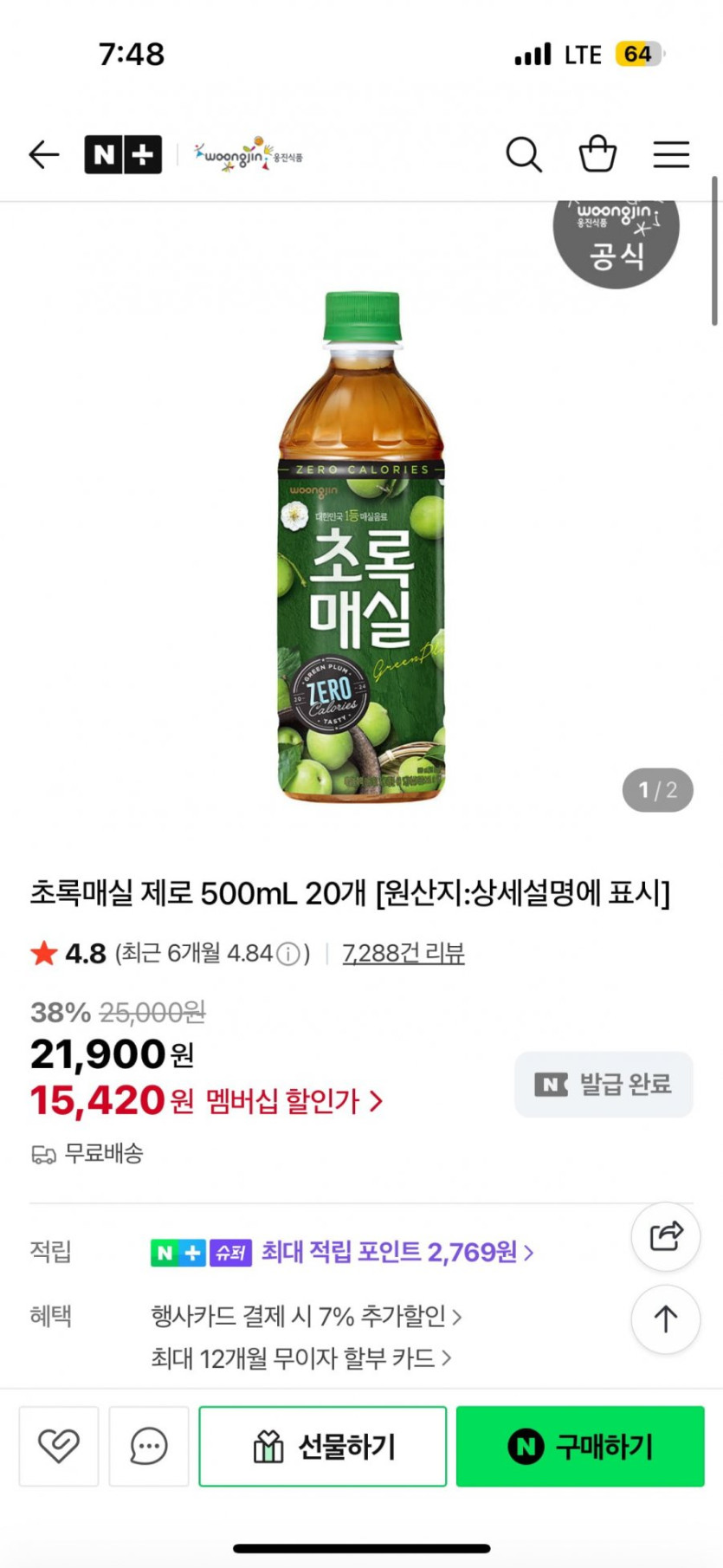Open the N+ store home
Screen dimensions: 723x1568
point(123,155)
